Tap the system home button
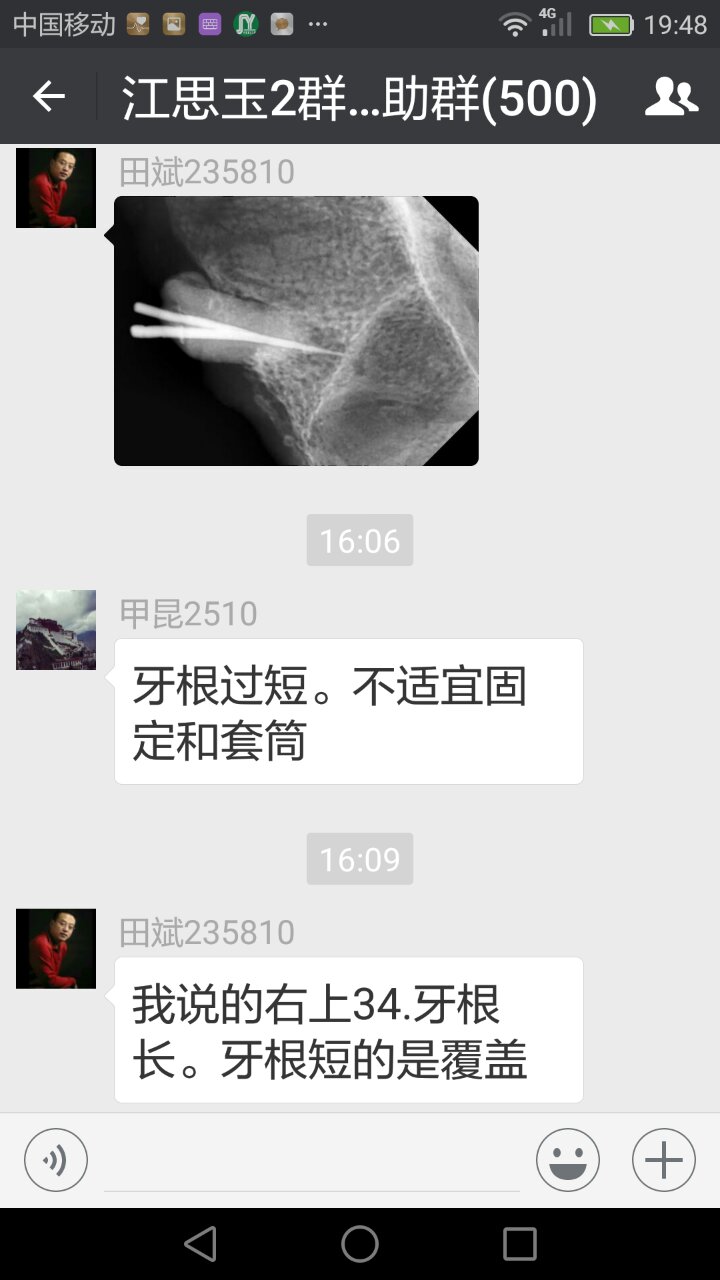The width and height of the screenshot is (720, 1280). (360, 1244)
